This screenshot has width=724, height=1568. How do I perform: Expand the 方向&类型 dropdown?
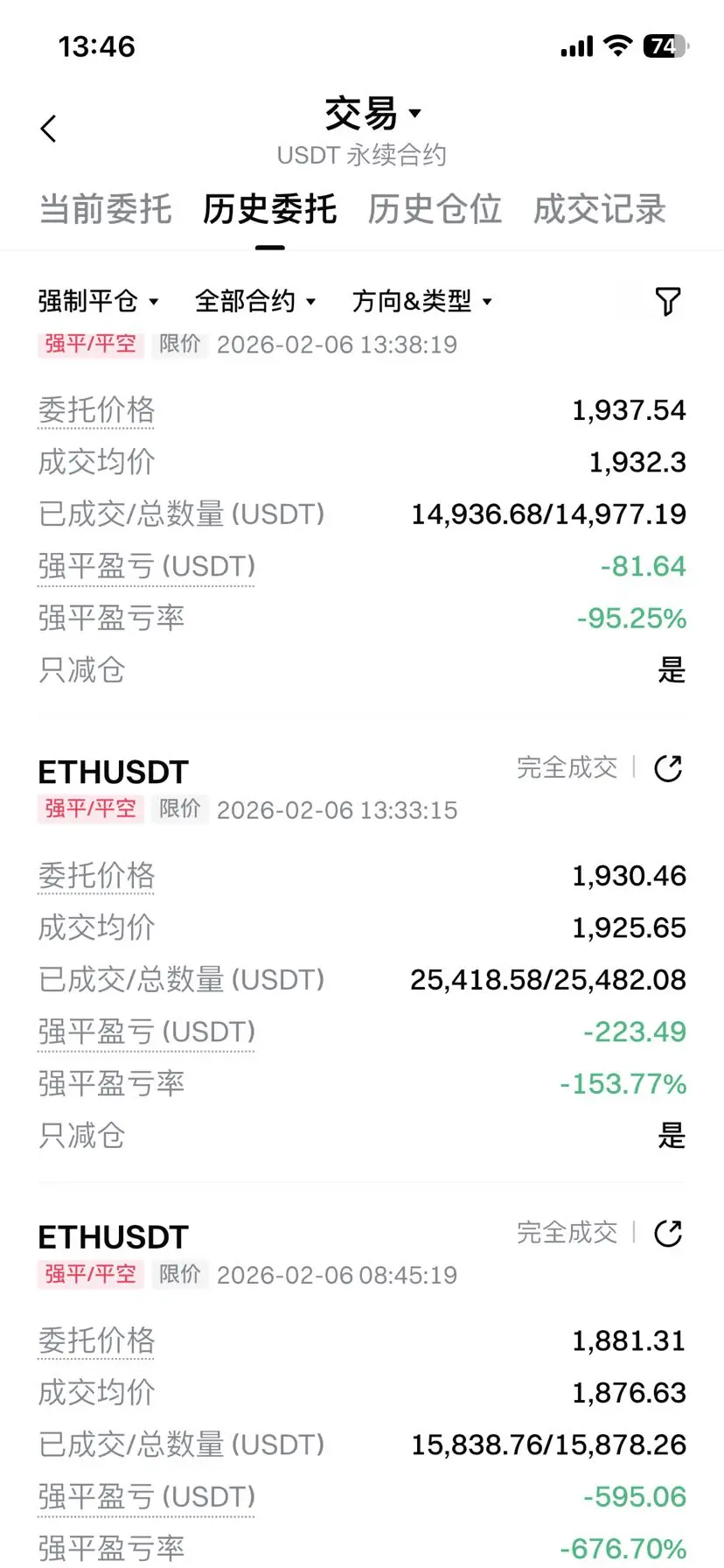pos(421,302)
